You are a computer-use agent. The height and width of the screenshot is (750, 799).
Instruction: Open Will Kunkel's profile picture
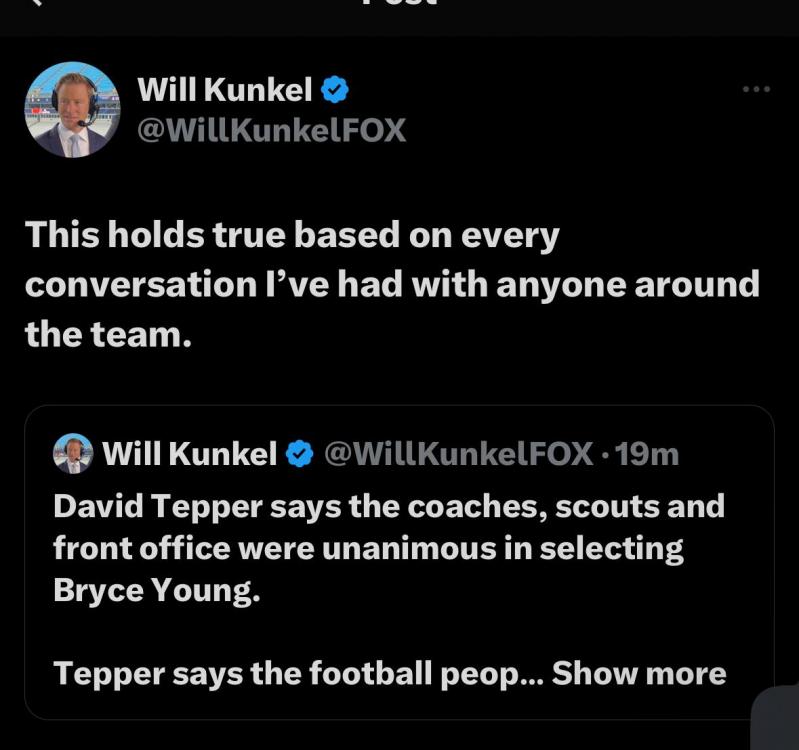tap(72, 110)
